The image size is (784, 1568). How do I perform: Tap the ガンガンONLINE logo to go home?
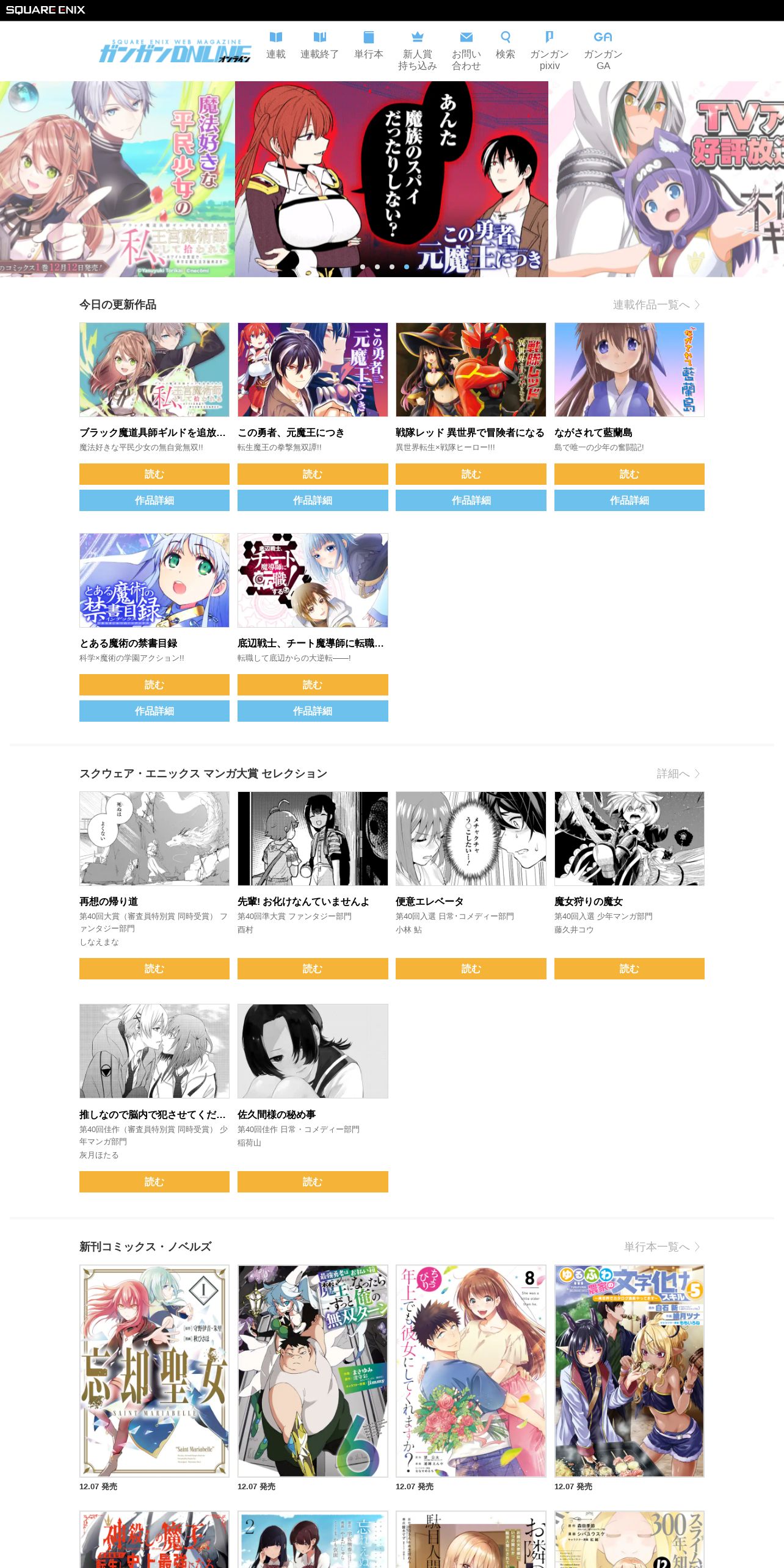click(175, 51)
